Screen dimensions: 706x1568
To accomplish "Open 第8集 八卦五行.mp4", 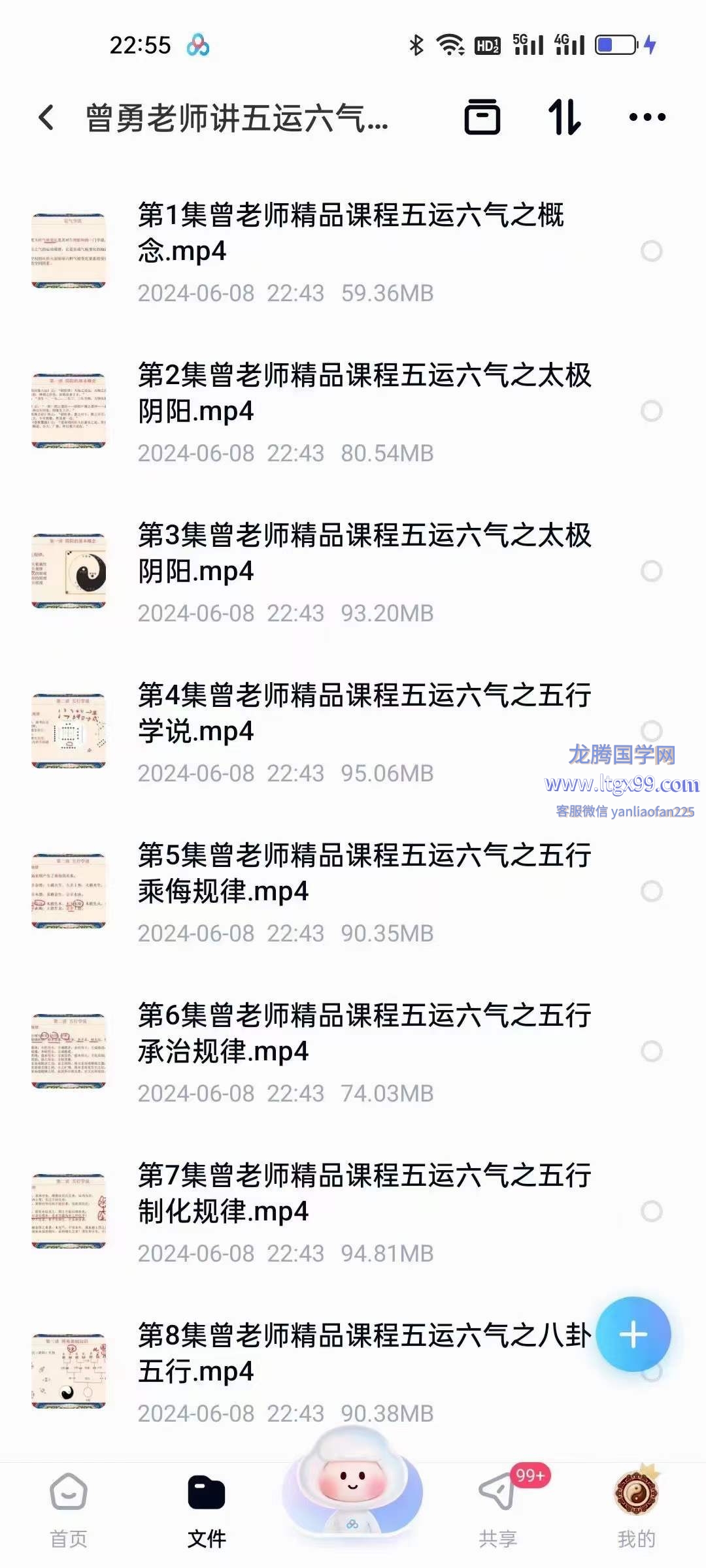I will (x=363, y=1353).
